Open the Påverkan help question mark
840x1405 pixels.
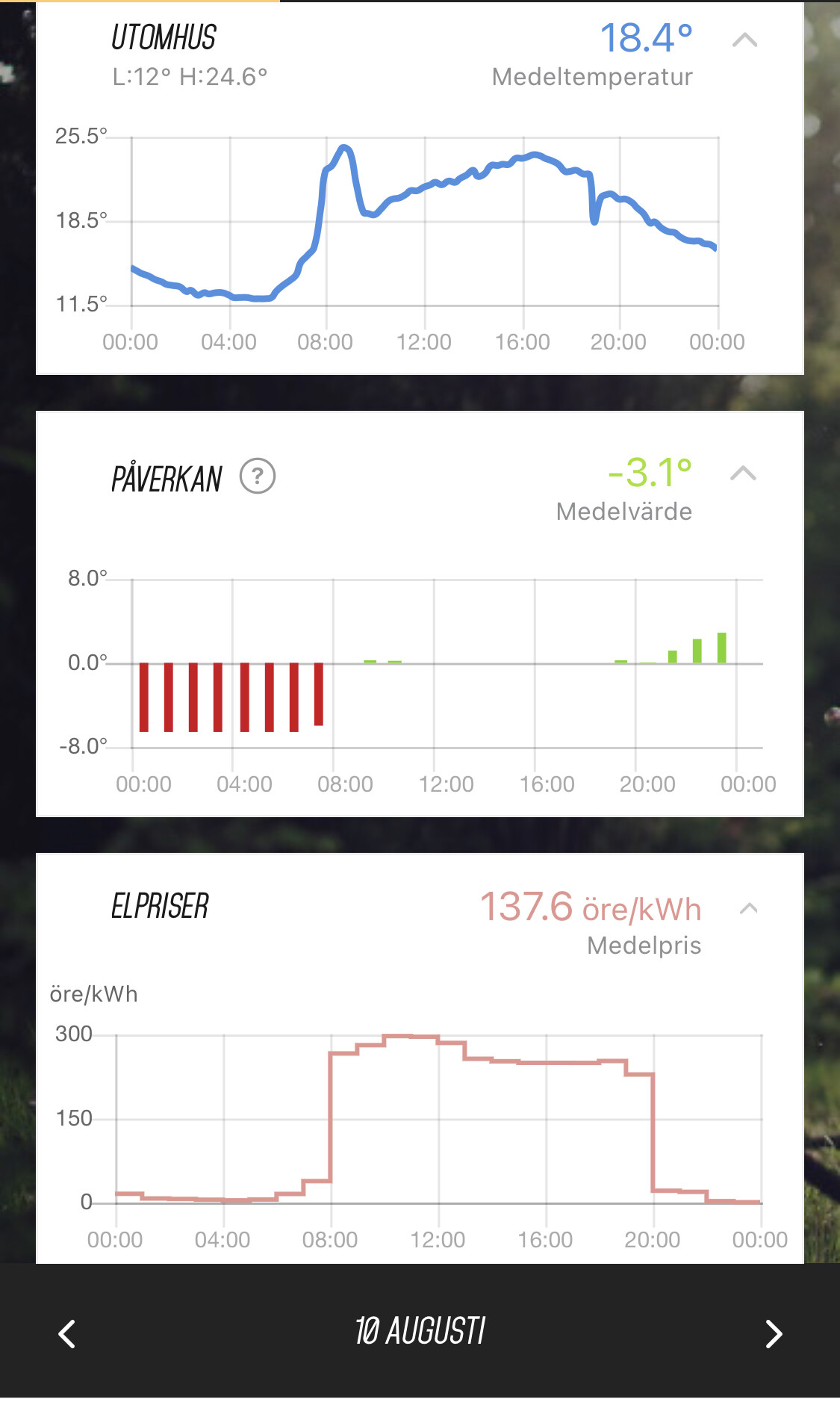(x=258, y=476)
